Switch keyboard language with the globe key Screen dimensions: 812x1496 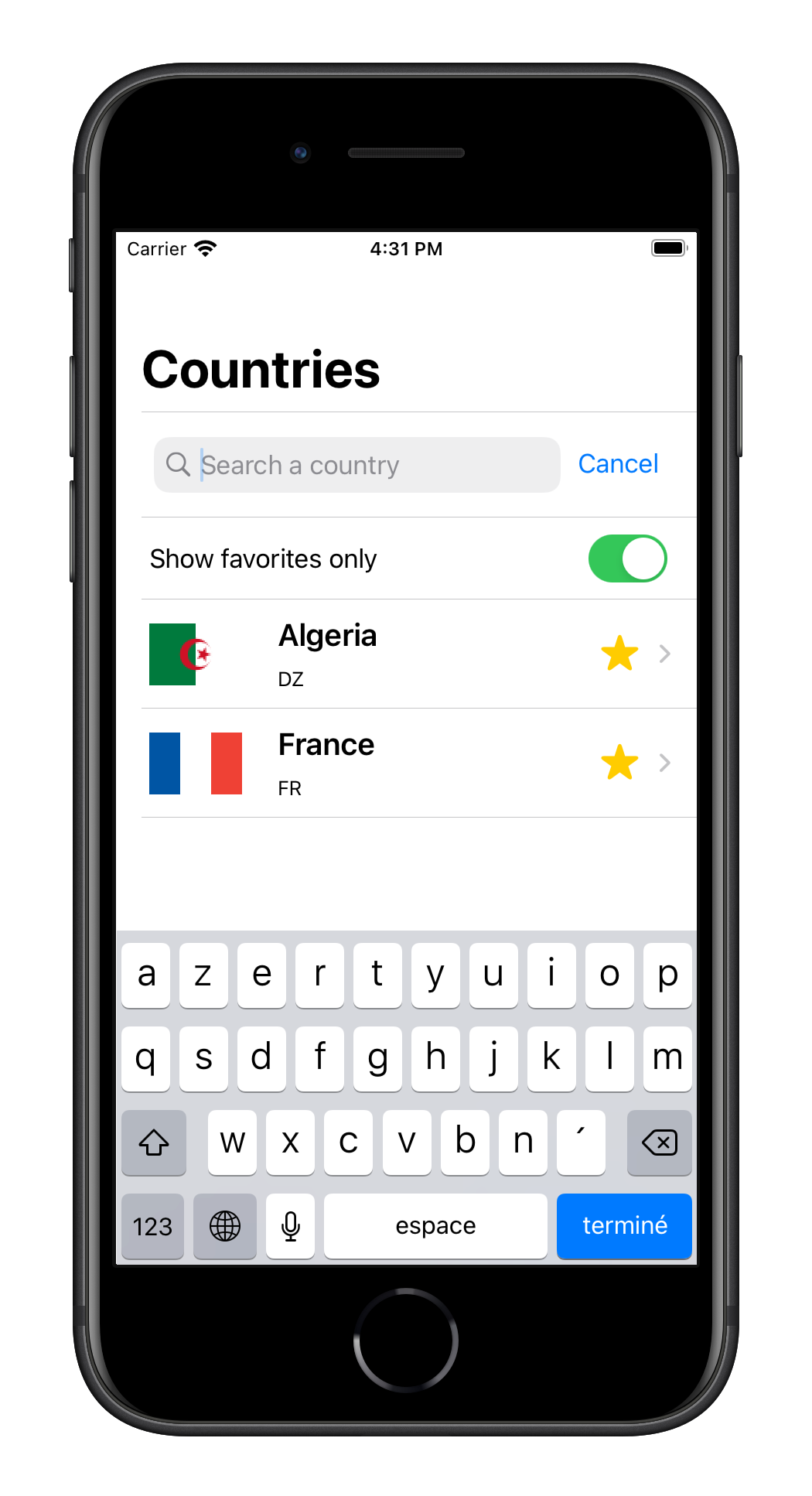(224, 1226)
